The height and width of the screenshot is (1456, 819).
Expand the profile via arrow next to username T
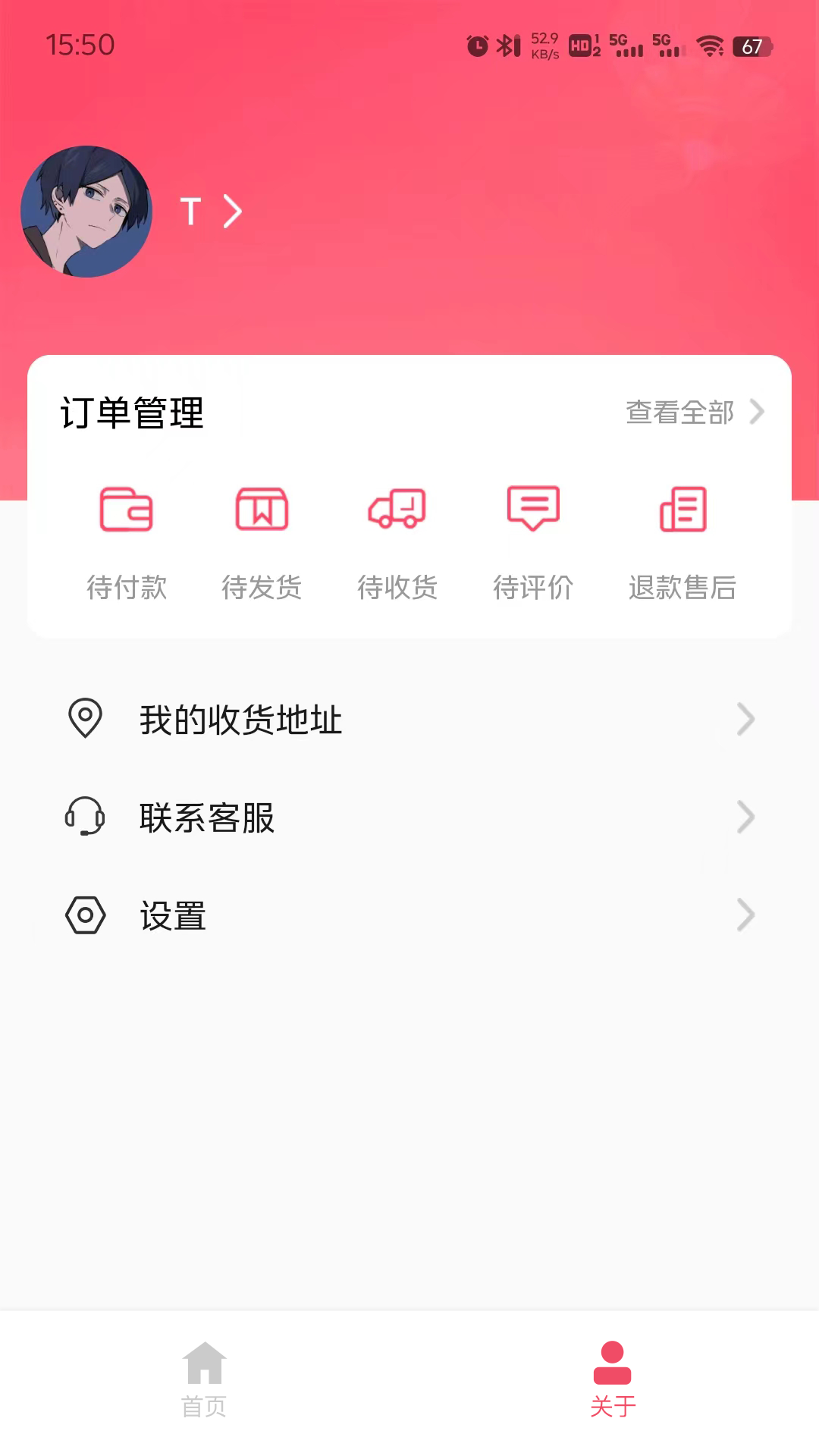231,212
